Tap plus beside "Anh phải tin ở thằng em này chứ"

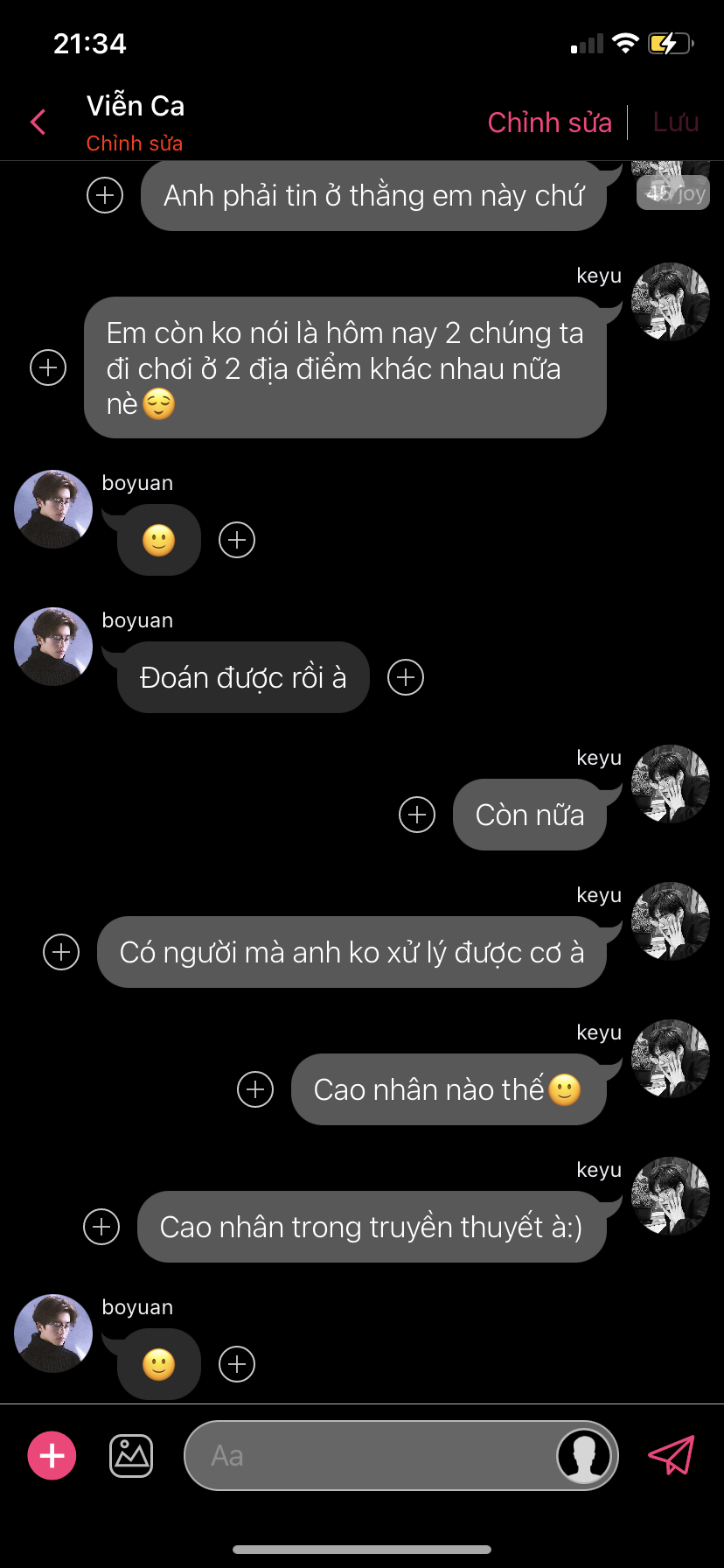pos(105,194)
